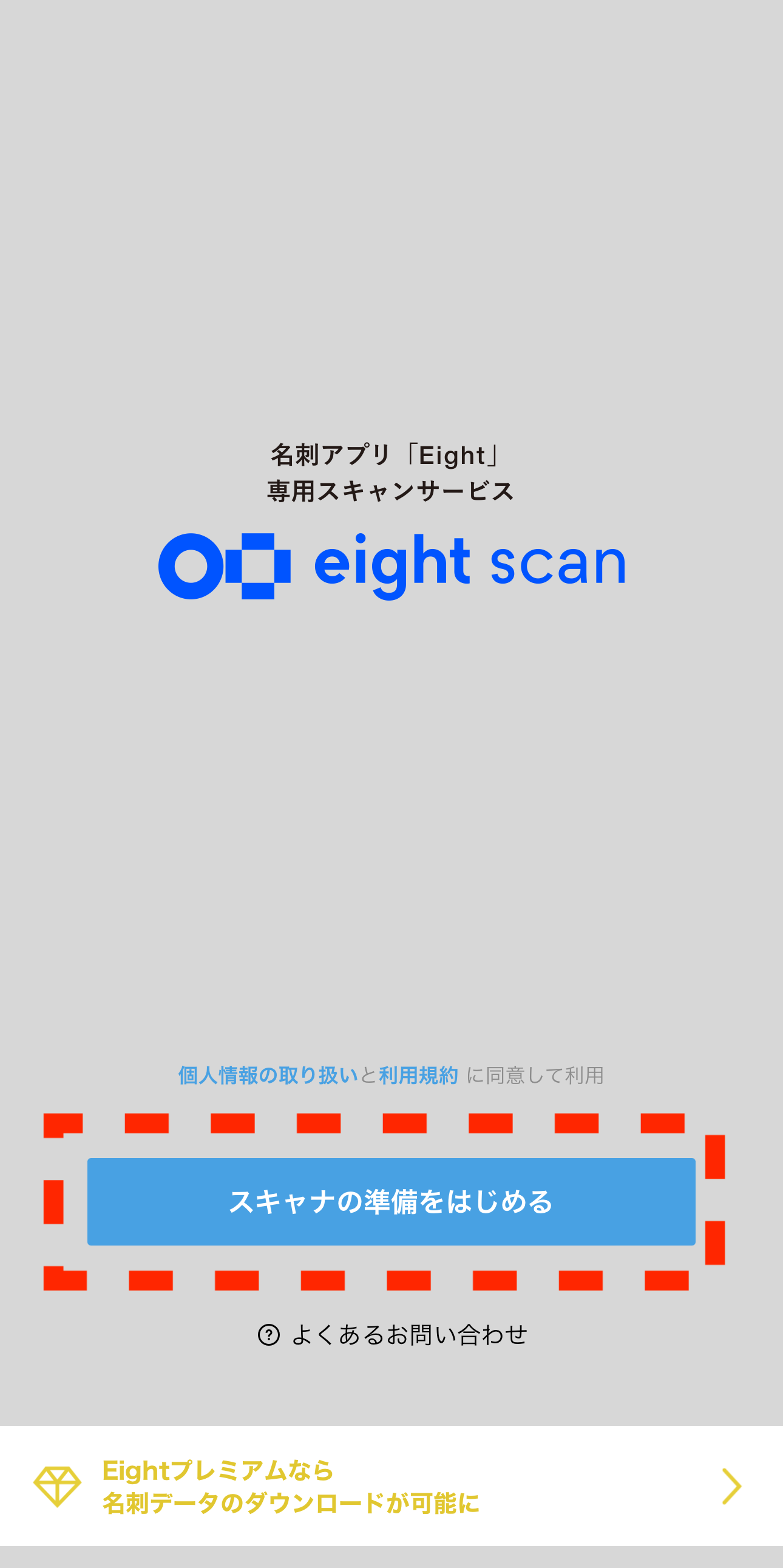Open よくあるお問い合わせ help page

(x=393, y=1335)
